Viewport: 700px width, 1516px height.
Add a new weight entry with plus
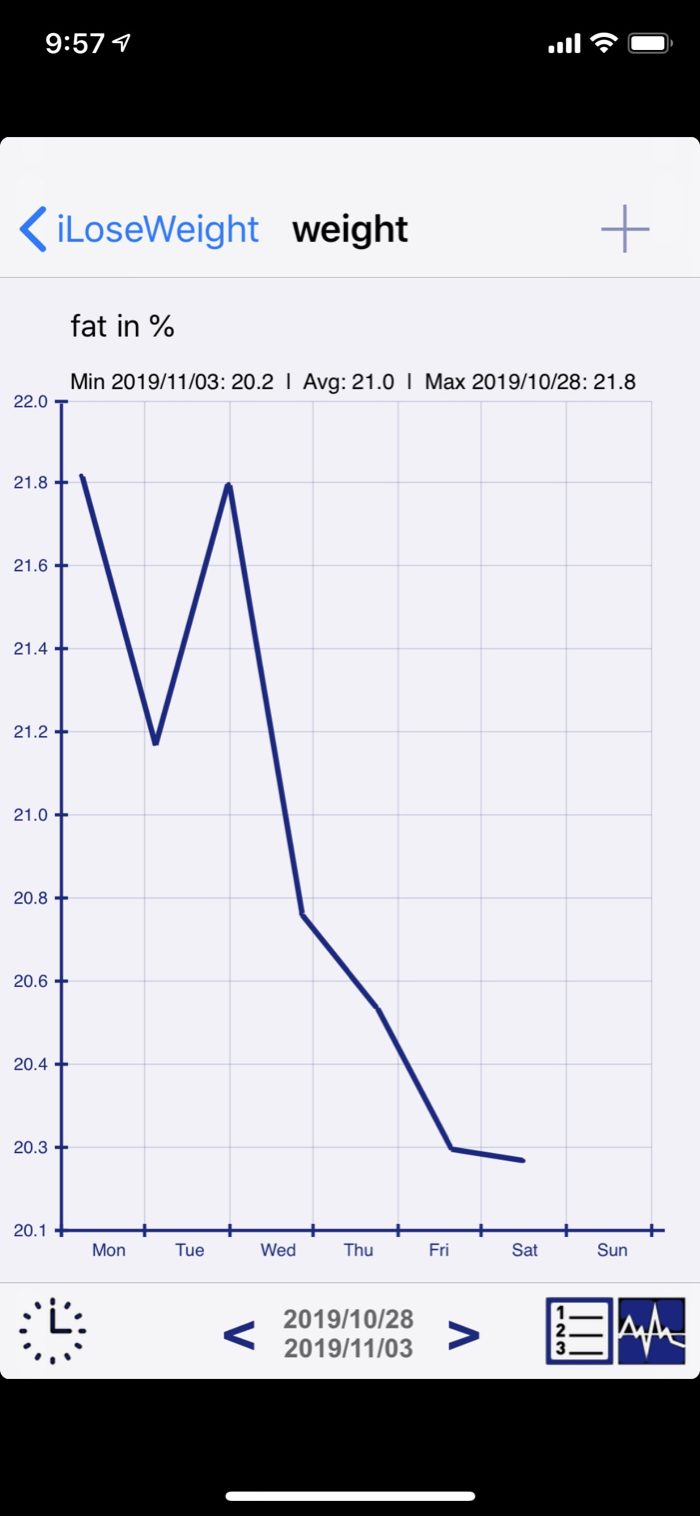(625, 229)
